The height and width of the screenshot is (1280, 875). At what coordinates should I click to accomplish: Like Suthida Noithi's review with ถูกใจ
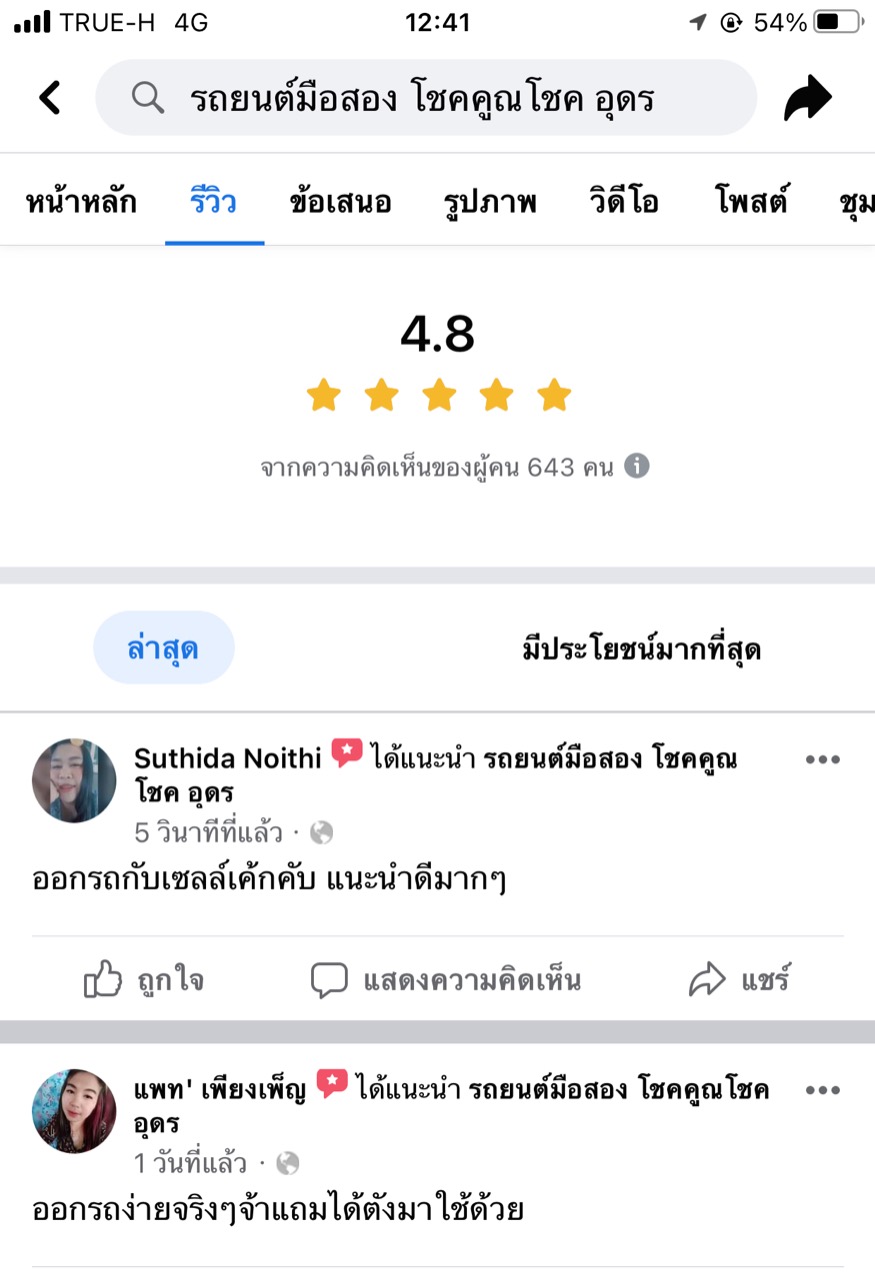(x=144, y=980)
